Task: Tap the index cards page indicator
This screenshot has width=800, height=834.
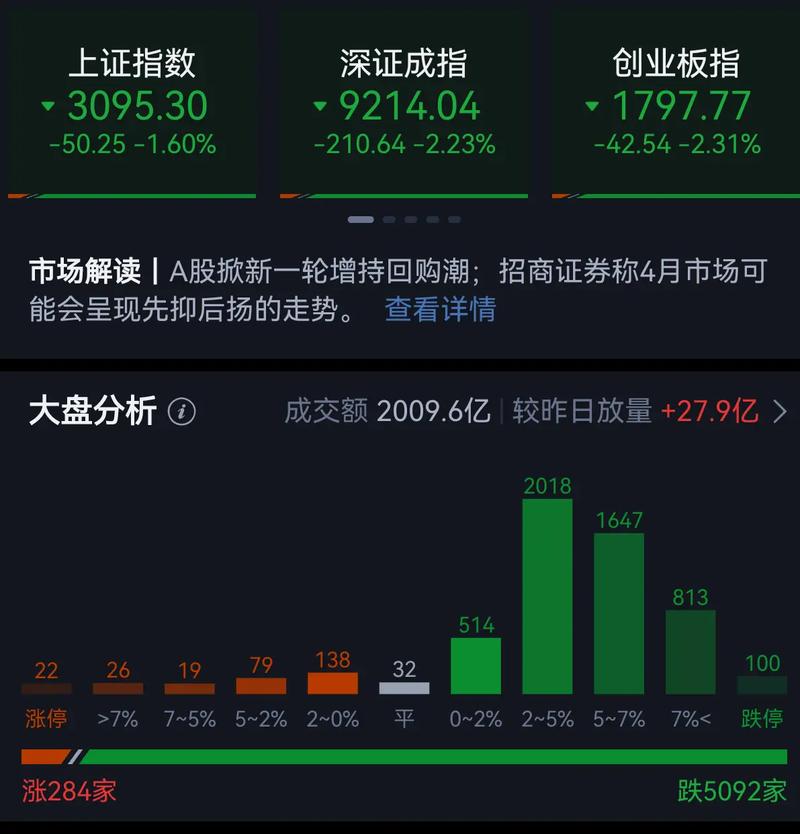Action: [x=404, y=219]
